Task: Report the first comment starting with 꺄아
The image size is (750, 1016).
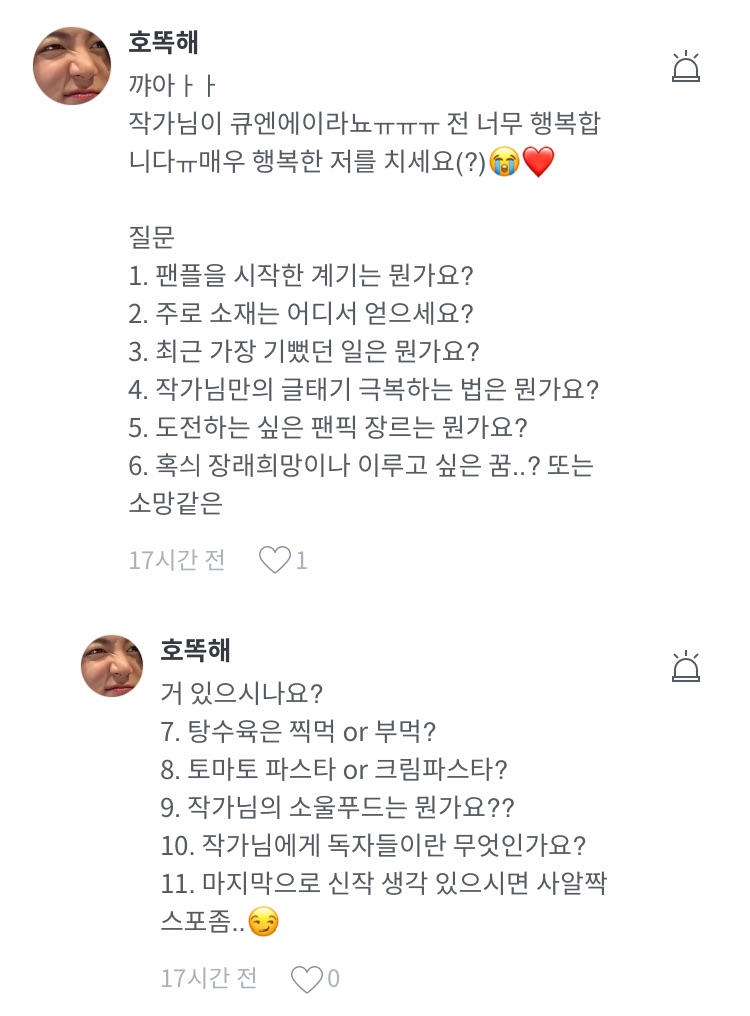Action: pos(686,67)
